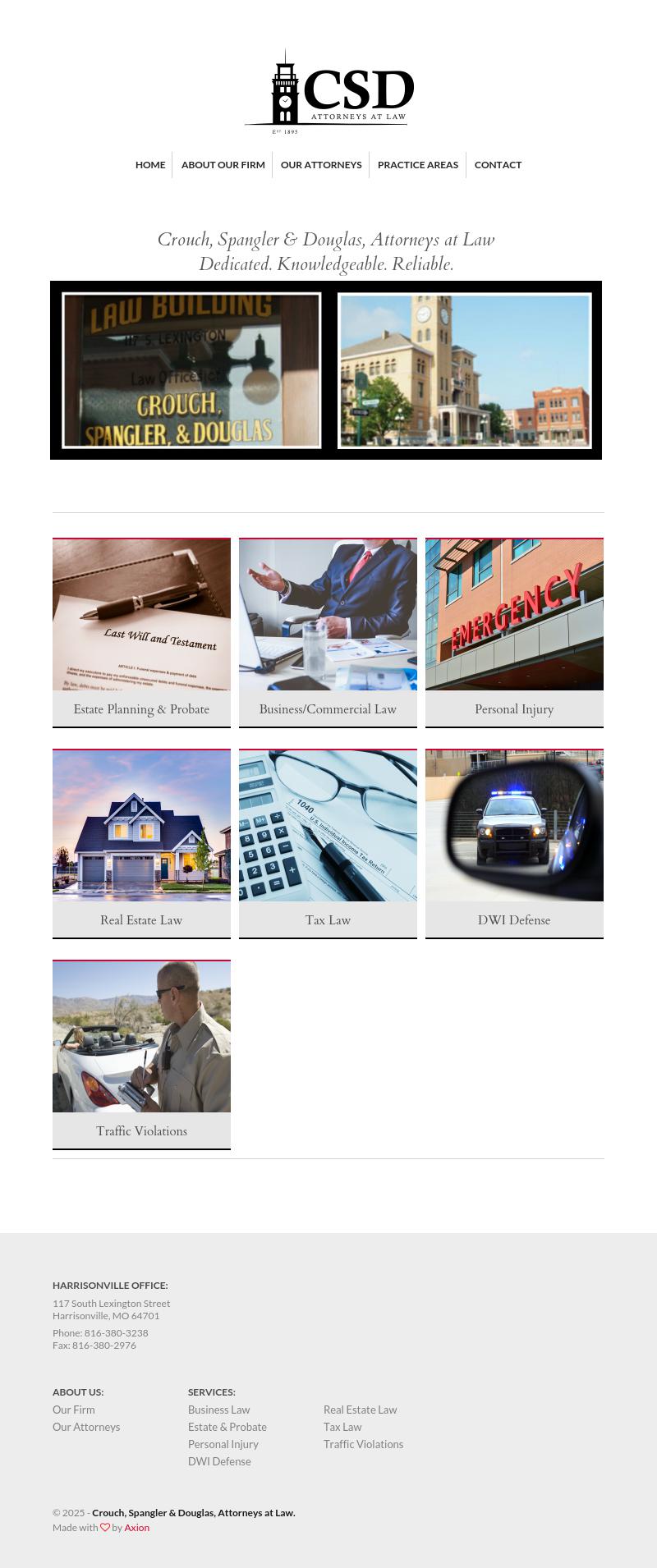
Task: Select the Our Attorneys navigation item
Action: (321, 165)
